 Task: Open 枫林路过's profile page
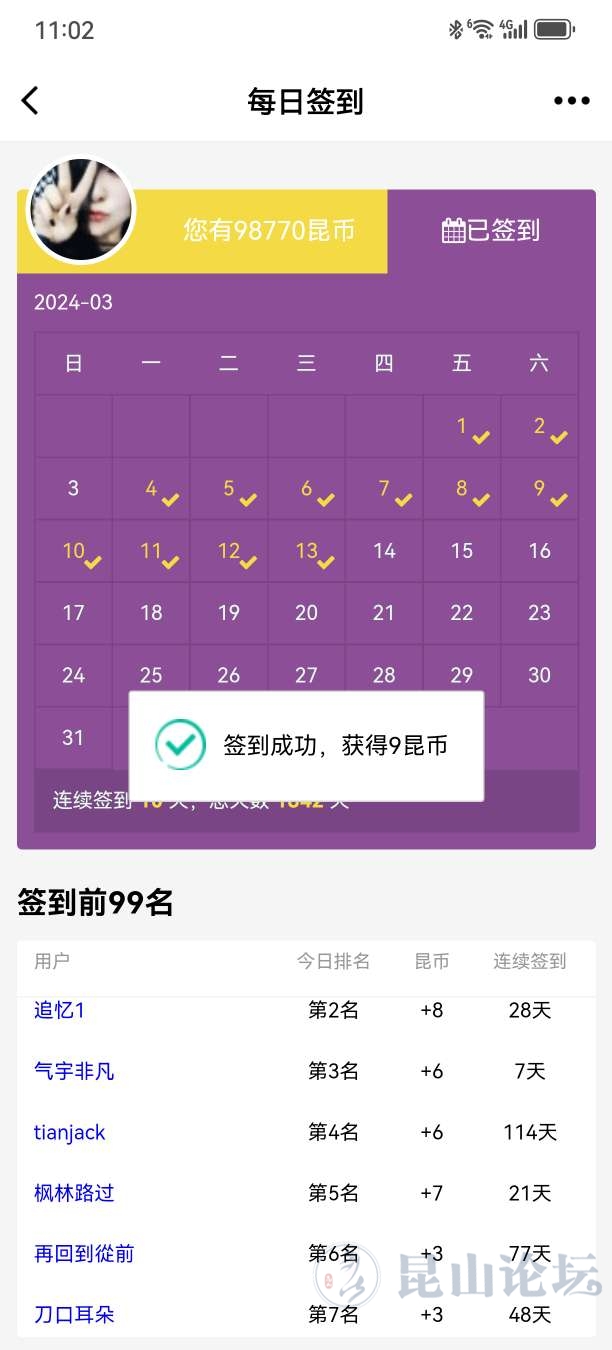(74, 1192)
